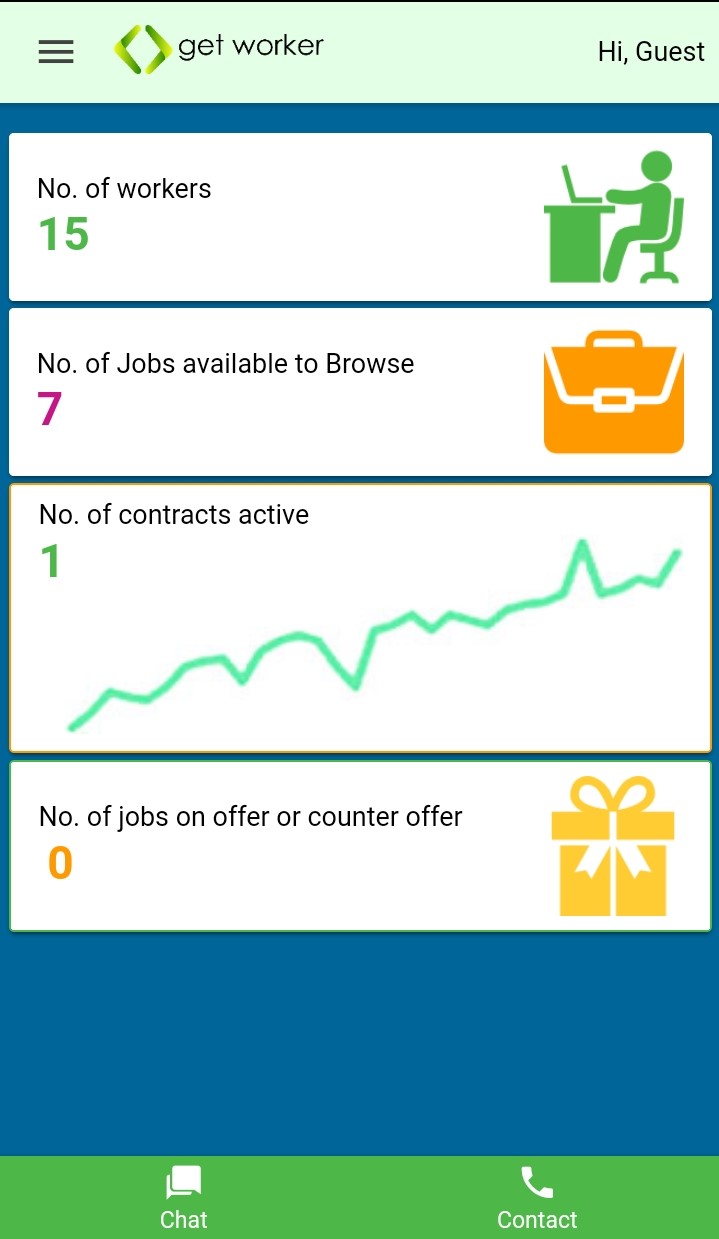Switch to the Chat tab
Image resolution: width=719 pixels, height=1239 pixels.
click(184, 1198)
